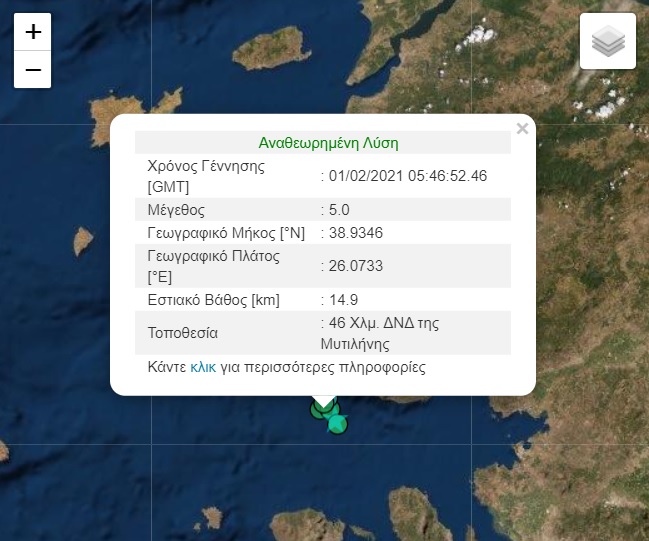
Task: Zoom in on the map
Action: [x=33, y=32]
